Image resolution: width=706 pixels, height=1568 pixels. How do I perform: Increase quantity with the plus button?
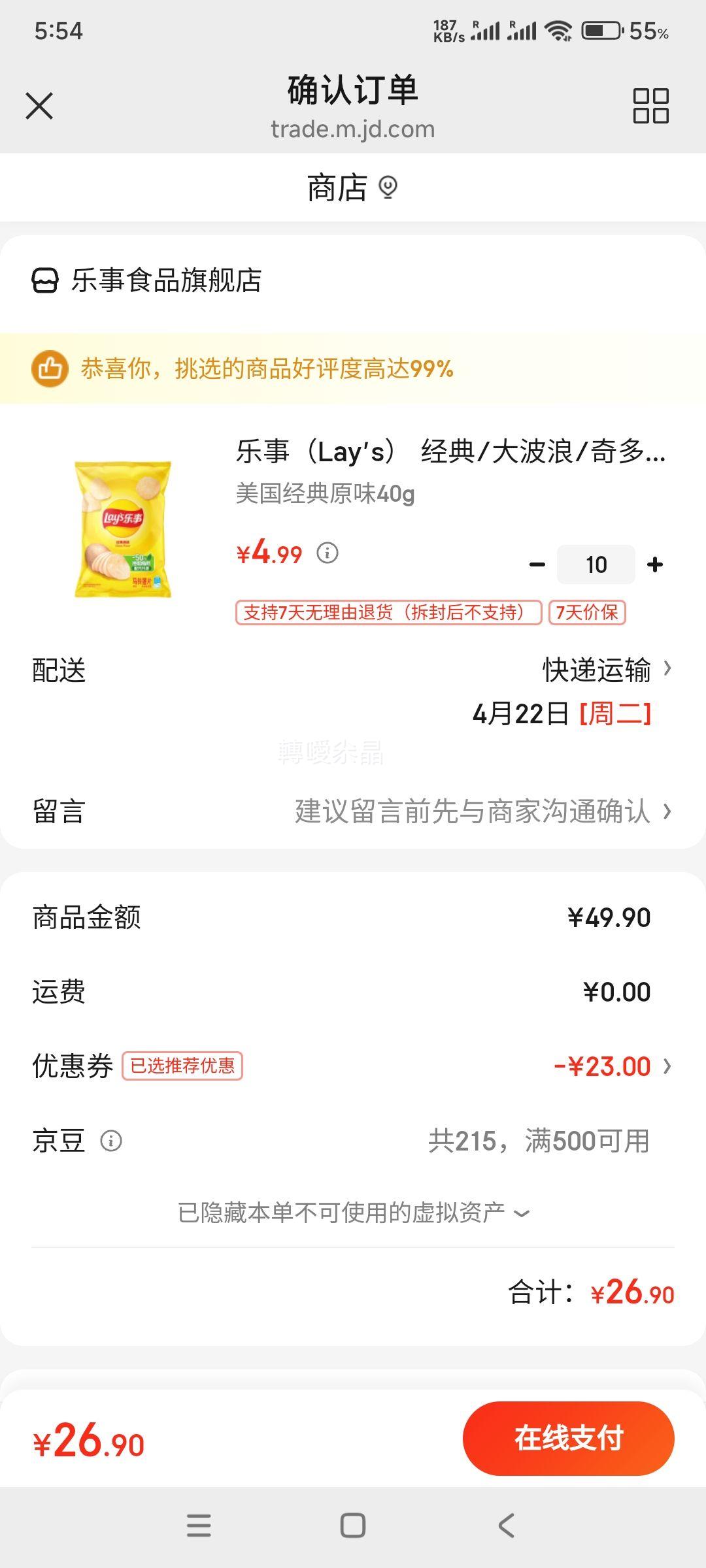[x=655, y=564]
